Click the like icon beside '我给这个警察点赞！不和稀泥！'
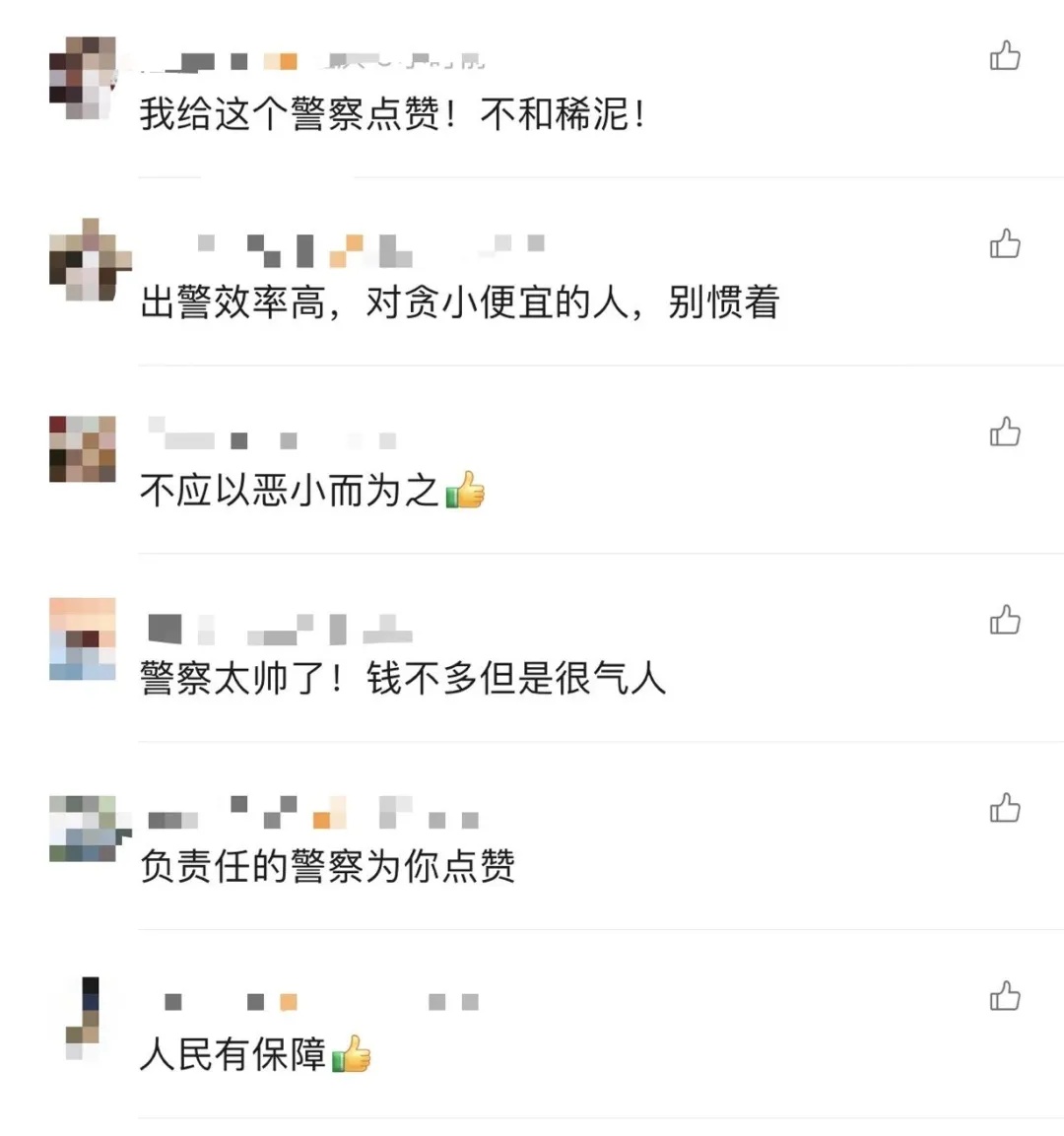1064x1136 pixels. [1005, 57]
